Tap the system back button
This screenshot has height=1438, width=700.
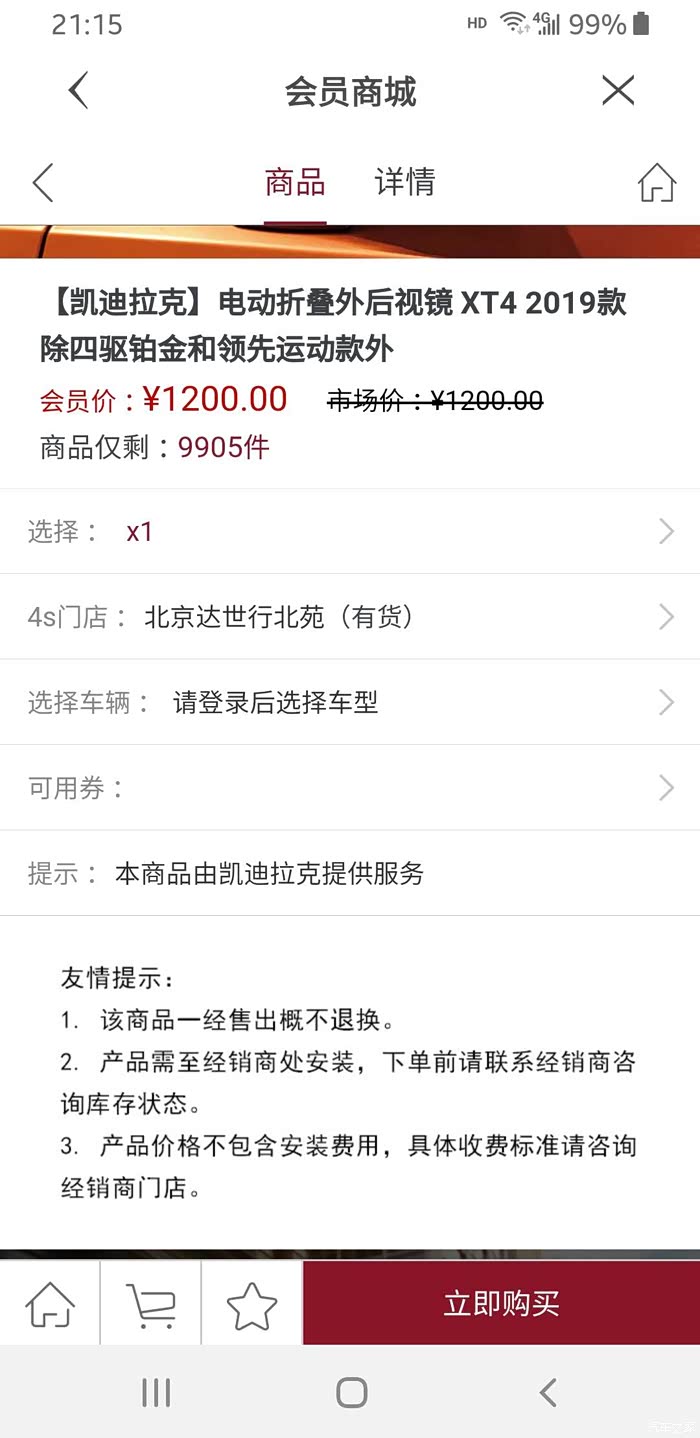546,1392
